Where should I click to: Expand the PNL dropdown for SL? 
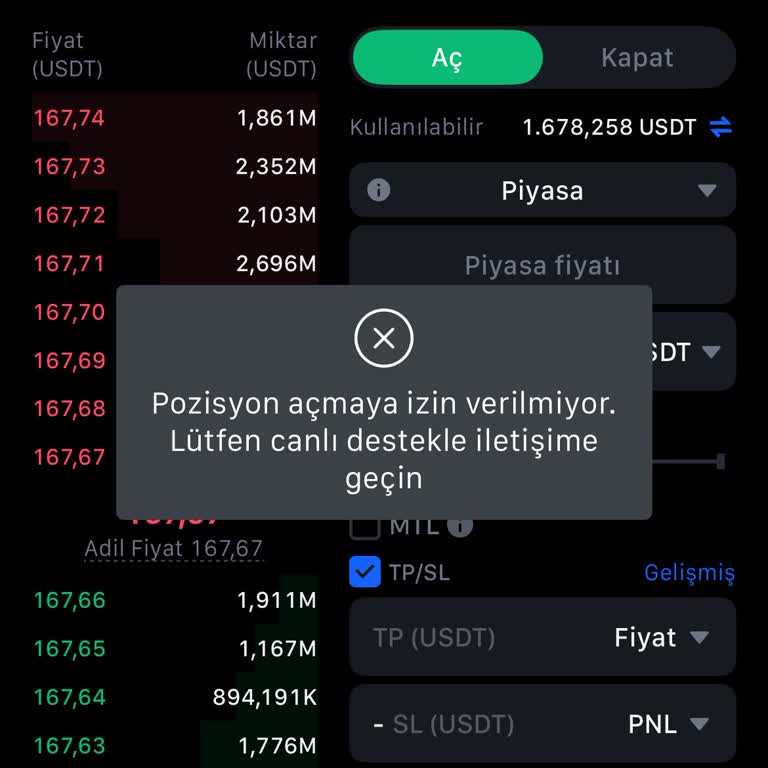pos(668,725)
